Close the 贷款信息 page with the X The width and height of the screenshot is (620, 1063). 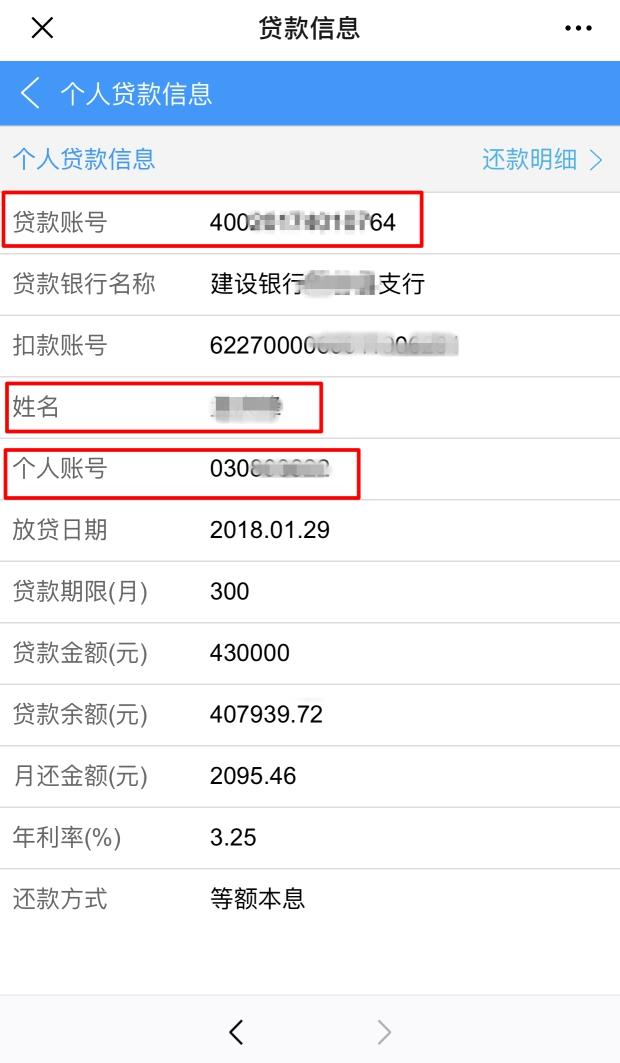click(42, 28)
